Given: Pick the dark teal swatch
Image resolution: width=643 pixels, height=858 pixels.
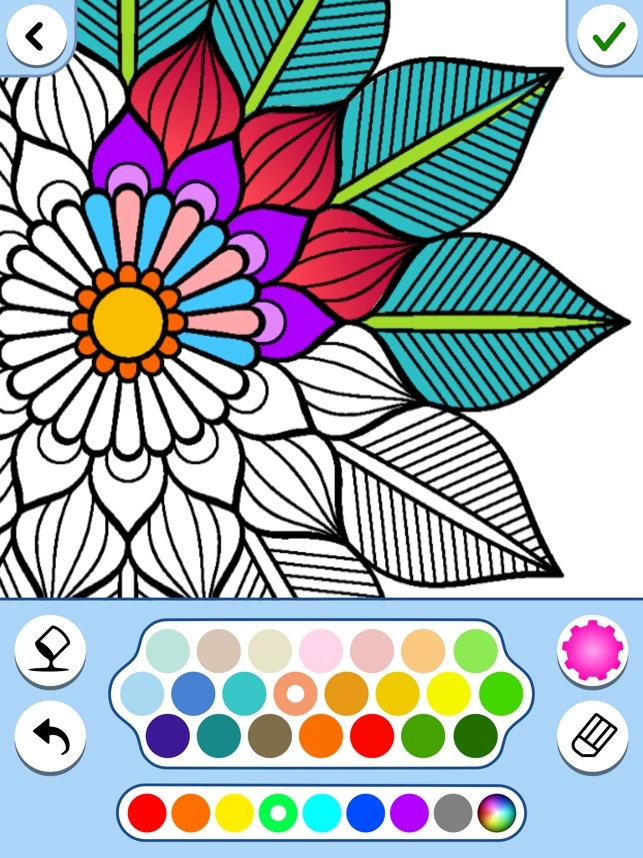Looking at the screenshot, I should tap(218, 736).
